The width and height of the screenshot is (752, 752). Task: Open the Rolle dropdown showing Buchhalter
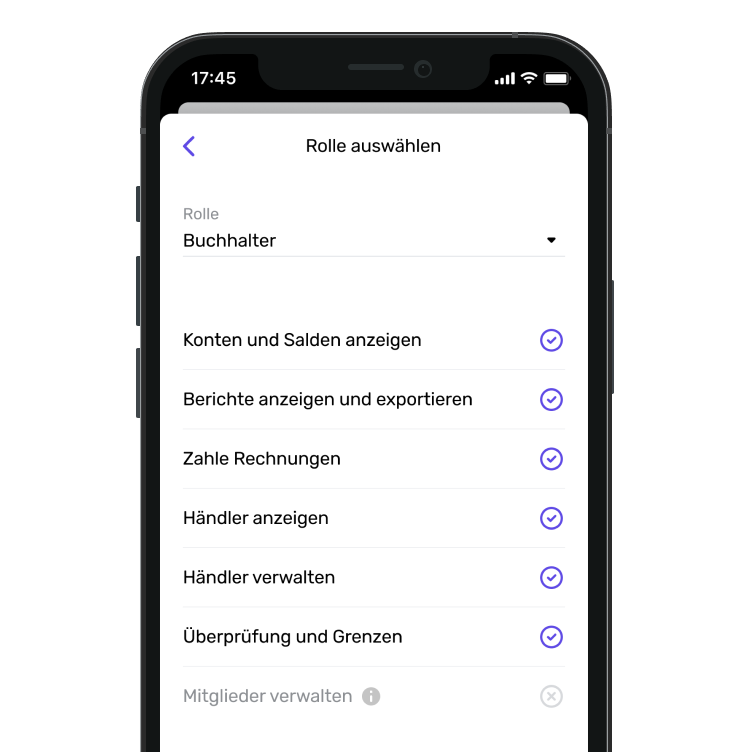coord(373,241)
